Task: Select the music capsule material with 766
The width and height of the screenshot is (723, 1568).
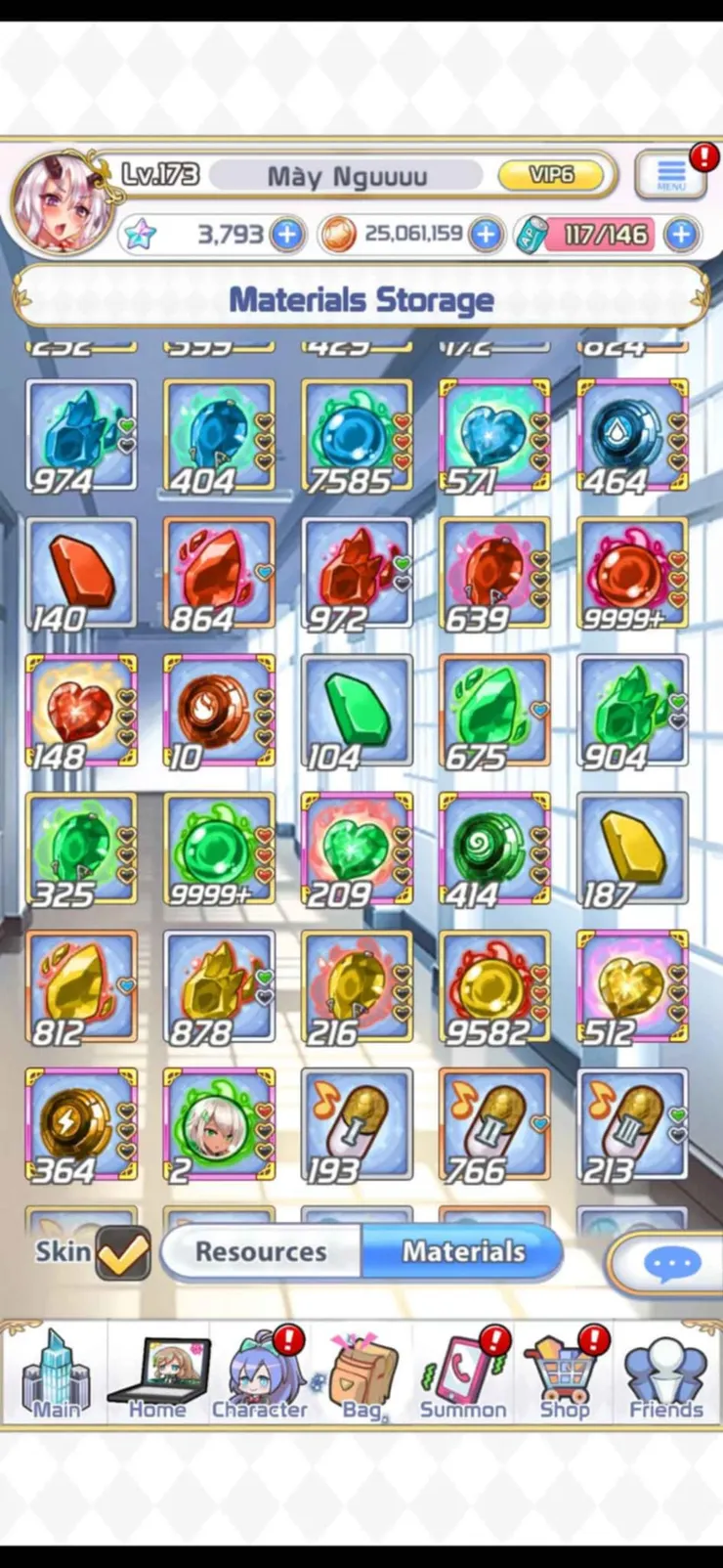Action: (494, 1124)
